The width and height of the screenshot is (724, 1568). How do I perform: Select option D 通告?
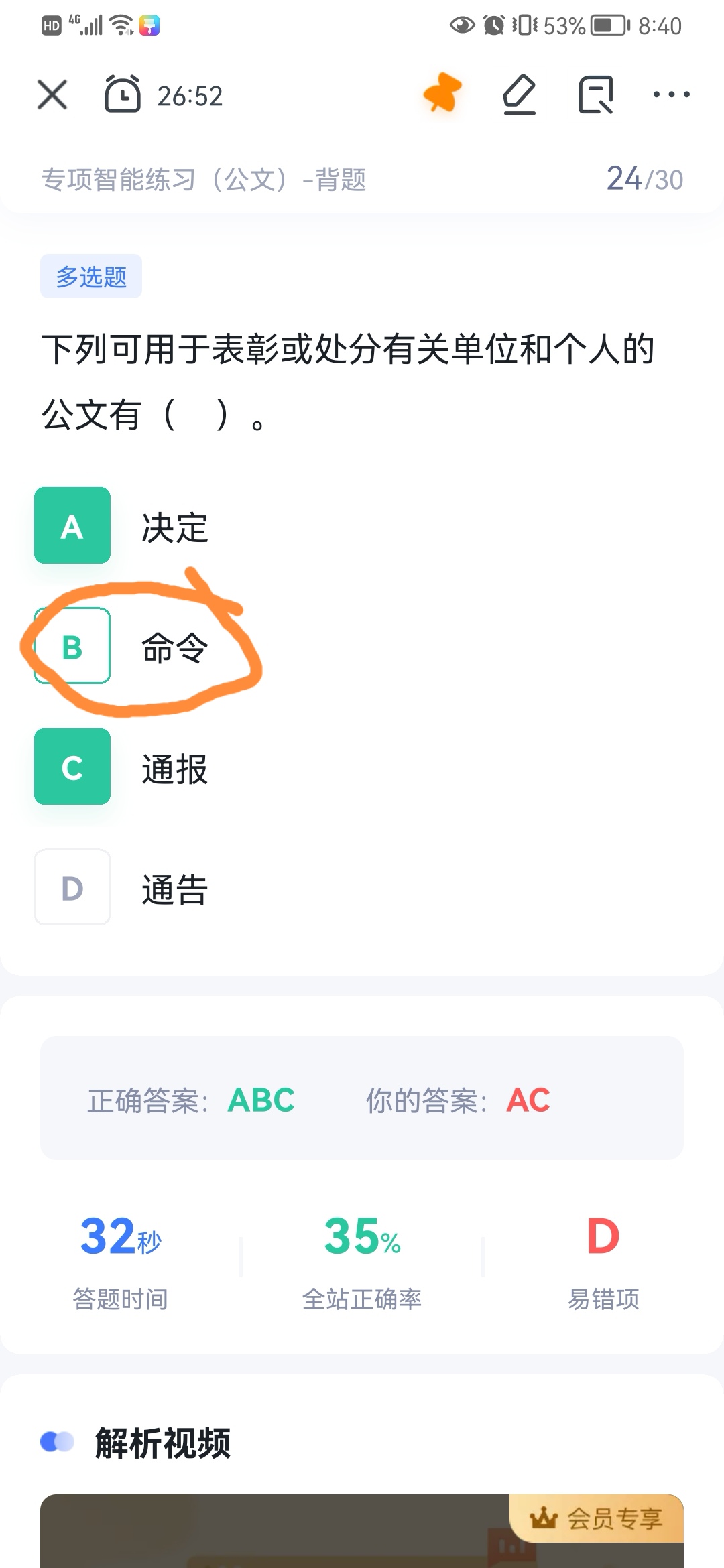coord(72,888)
